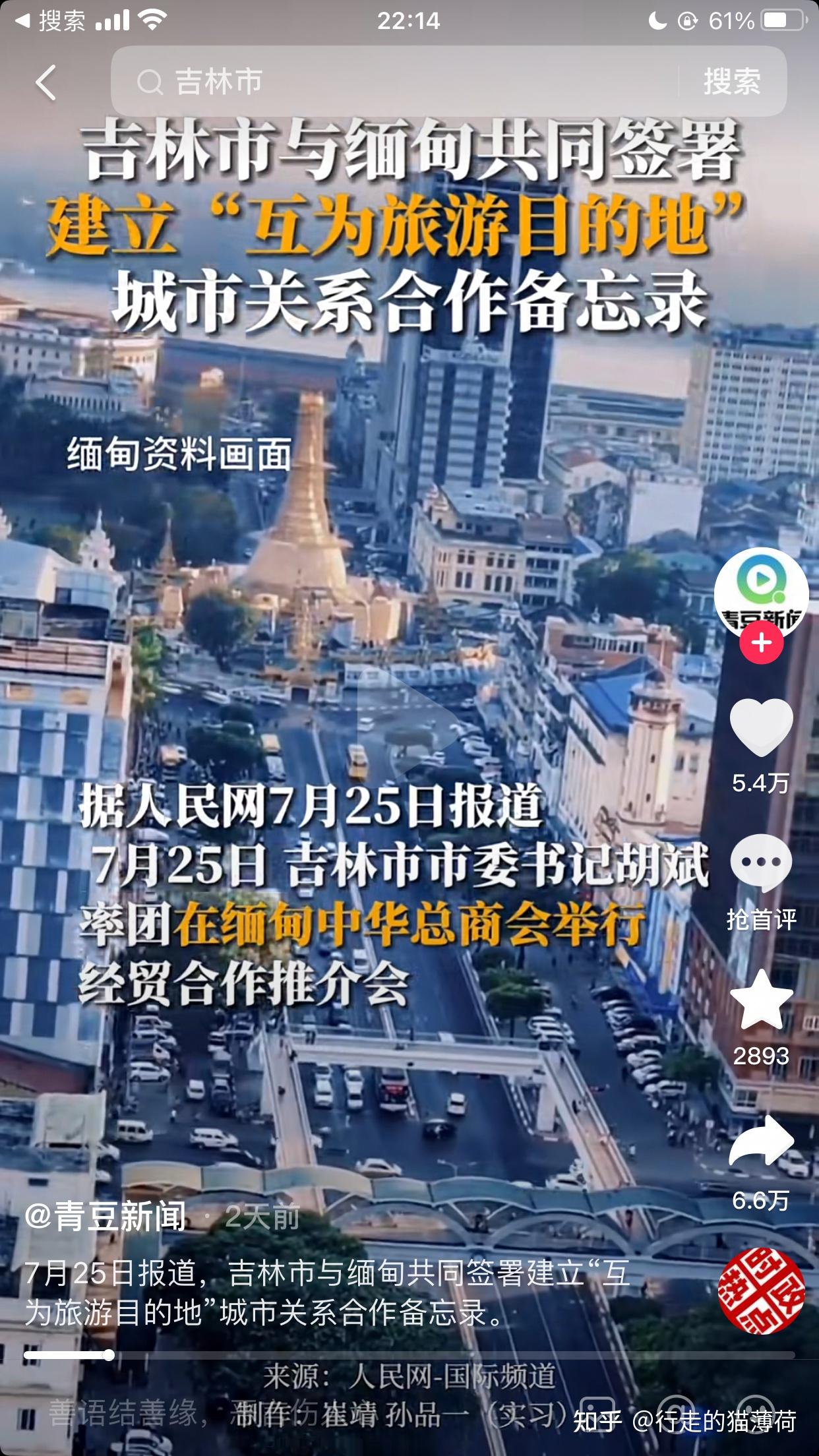This screenshot has width=819, height=1456.
Task: Follow the author with red plus
Action: (x=761, y=642)
